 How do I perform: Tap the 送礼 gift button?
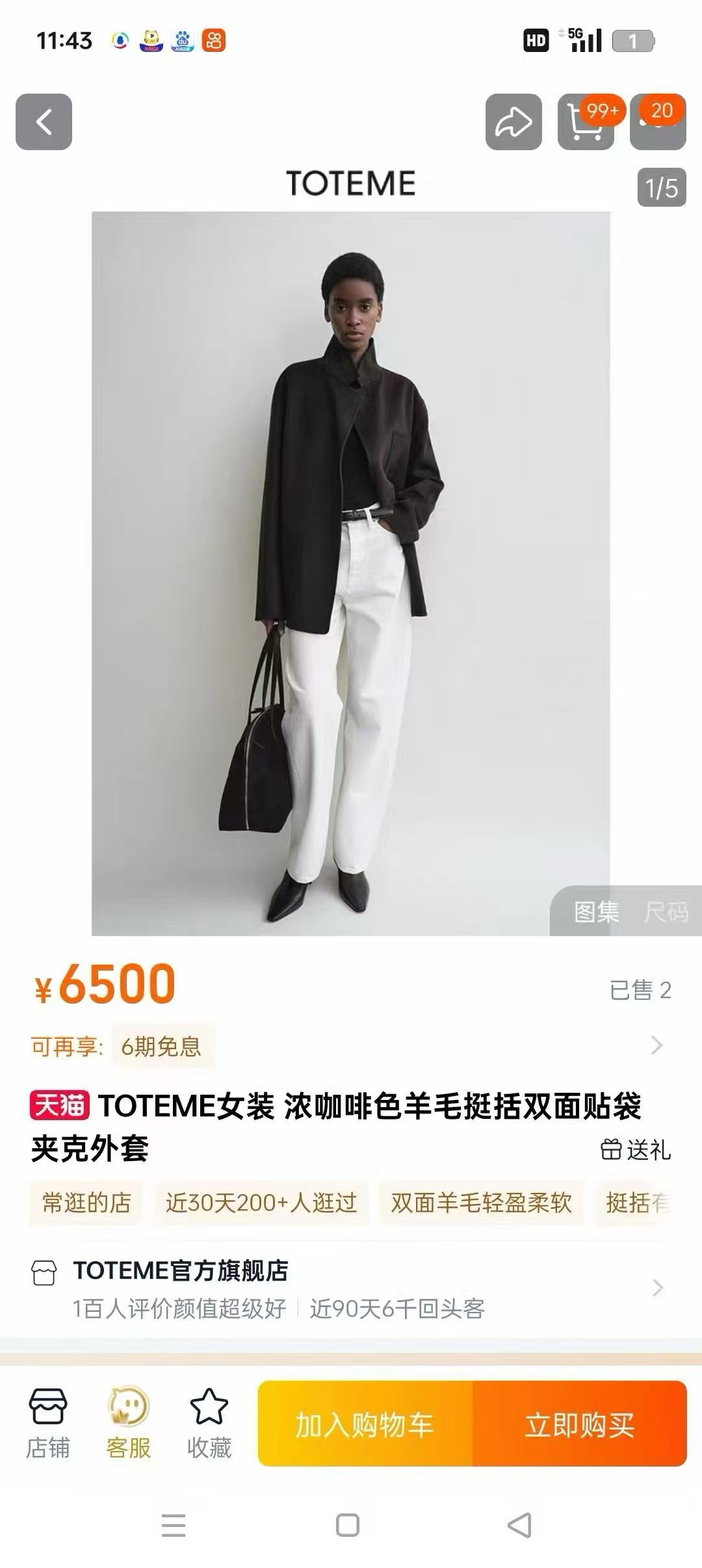(x=636, y=1149)
